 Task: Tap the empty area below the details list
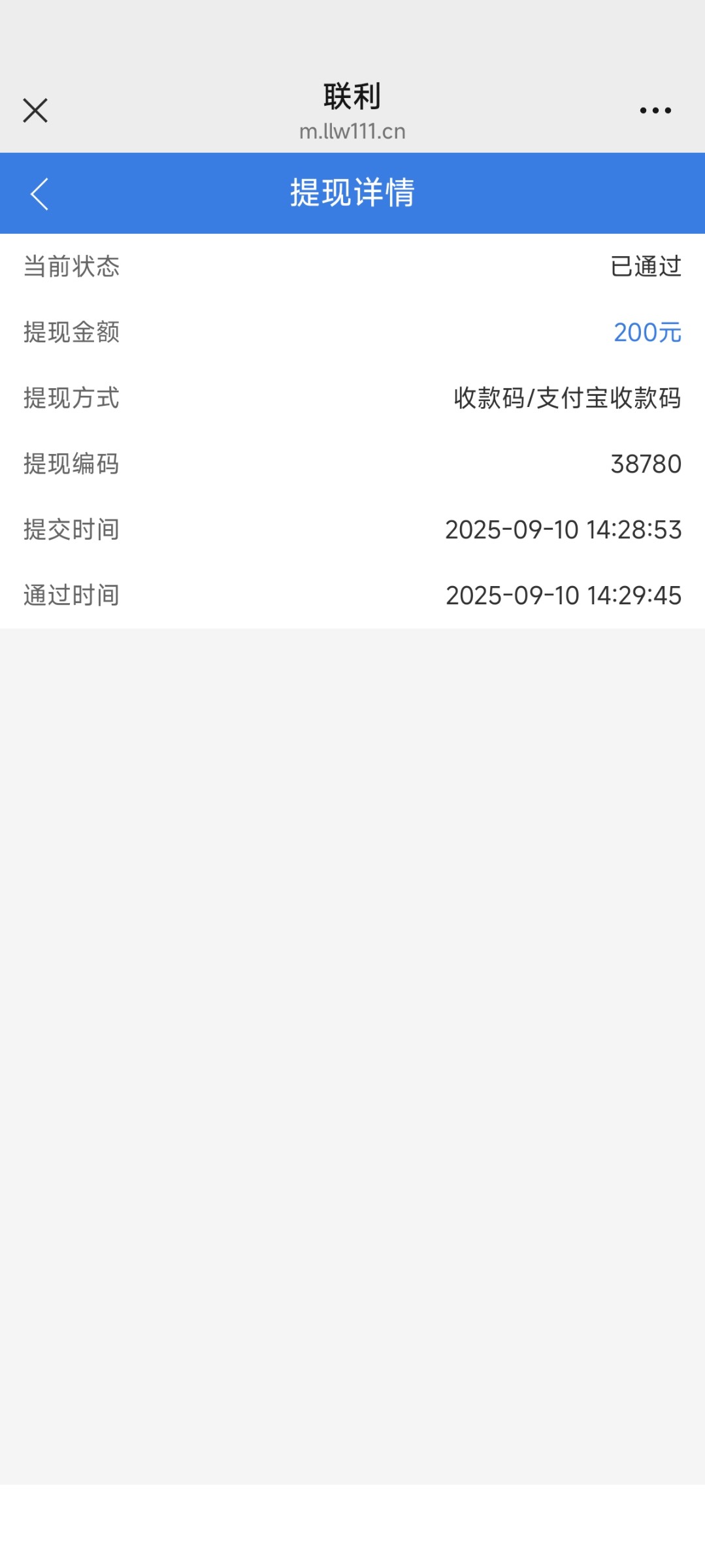[x=352, y=980]
